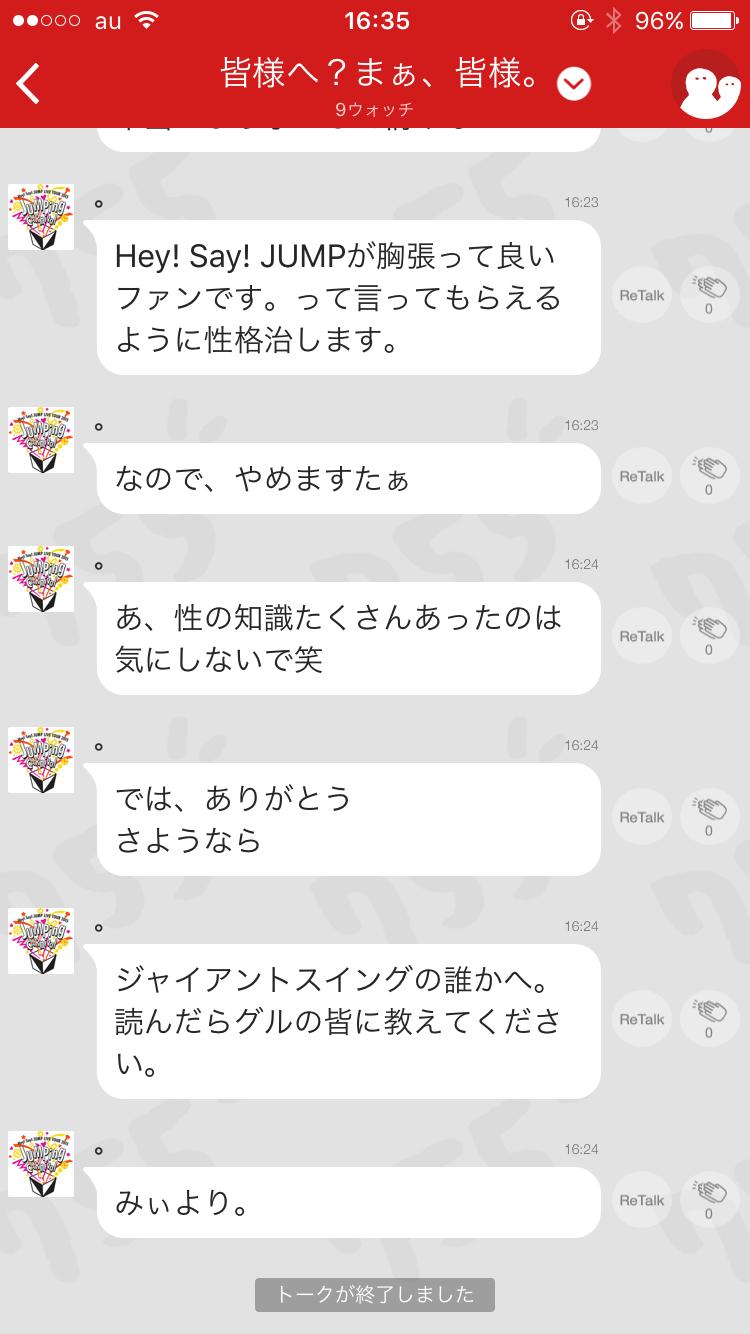Tap the small status dot beside the top avatar
The height and width of the screenshot is (1334, 750).
tap(98, 205)
